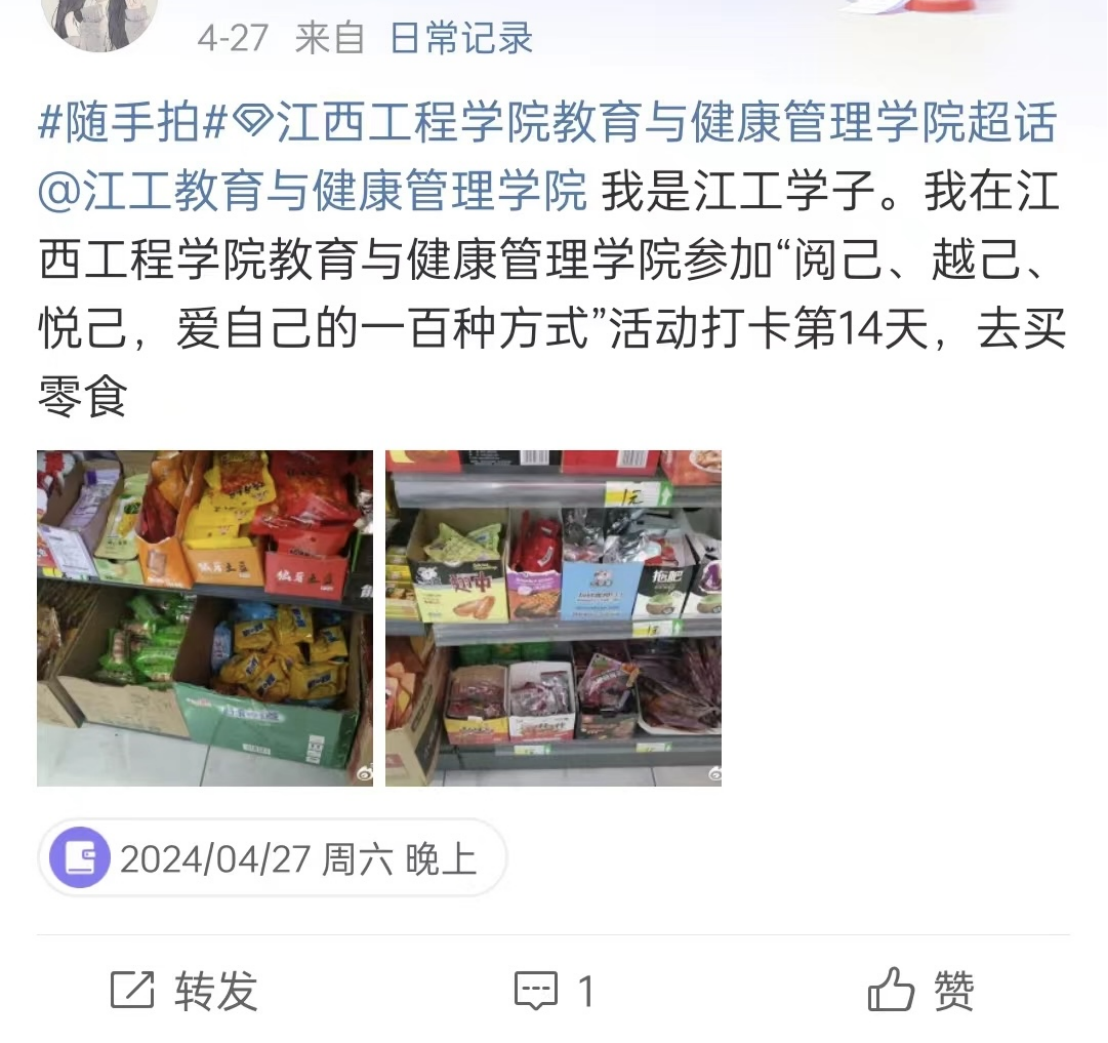Open the comments on this post

point(554,991)
